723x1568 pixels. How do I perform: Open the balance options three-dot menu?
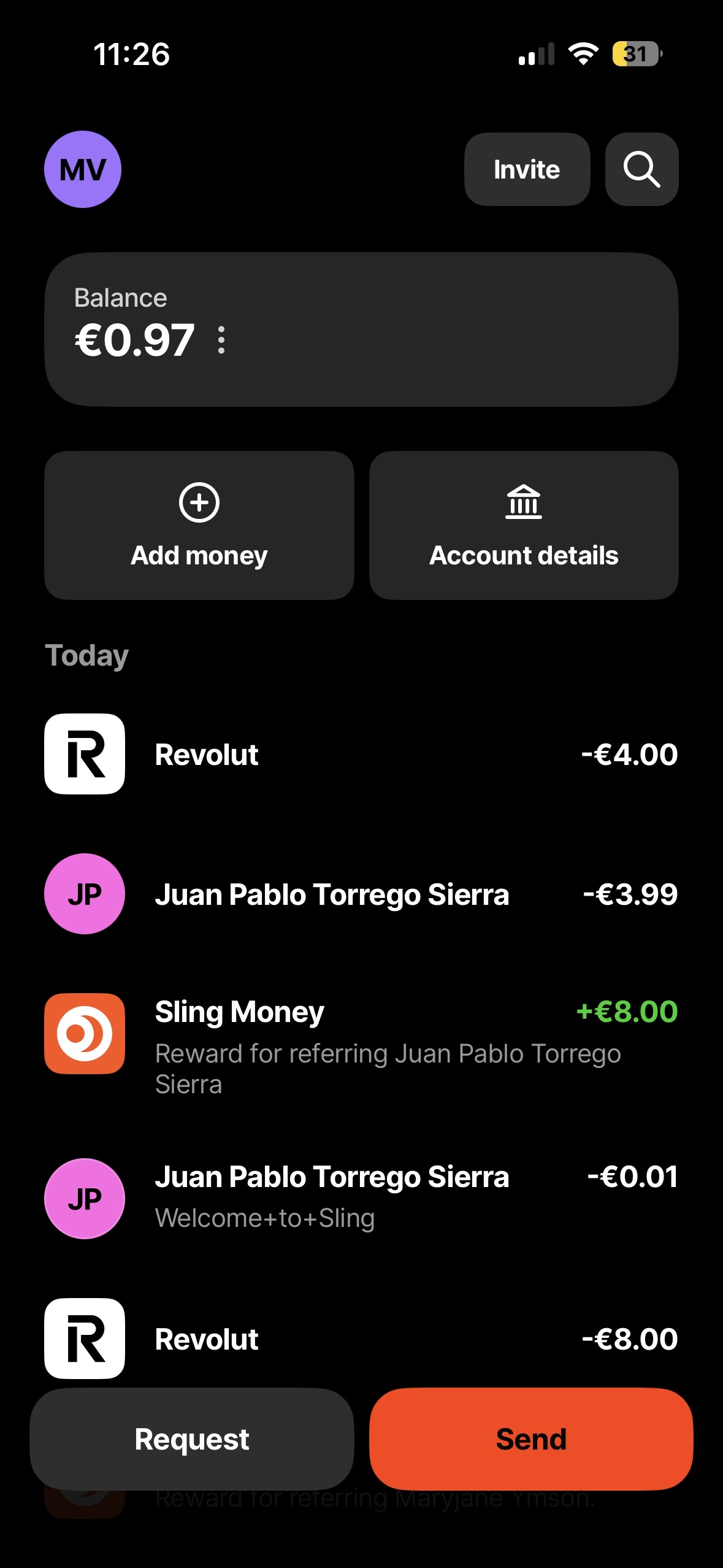[x=221, y=340]
